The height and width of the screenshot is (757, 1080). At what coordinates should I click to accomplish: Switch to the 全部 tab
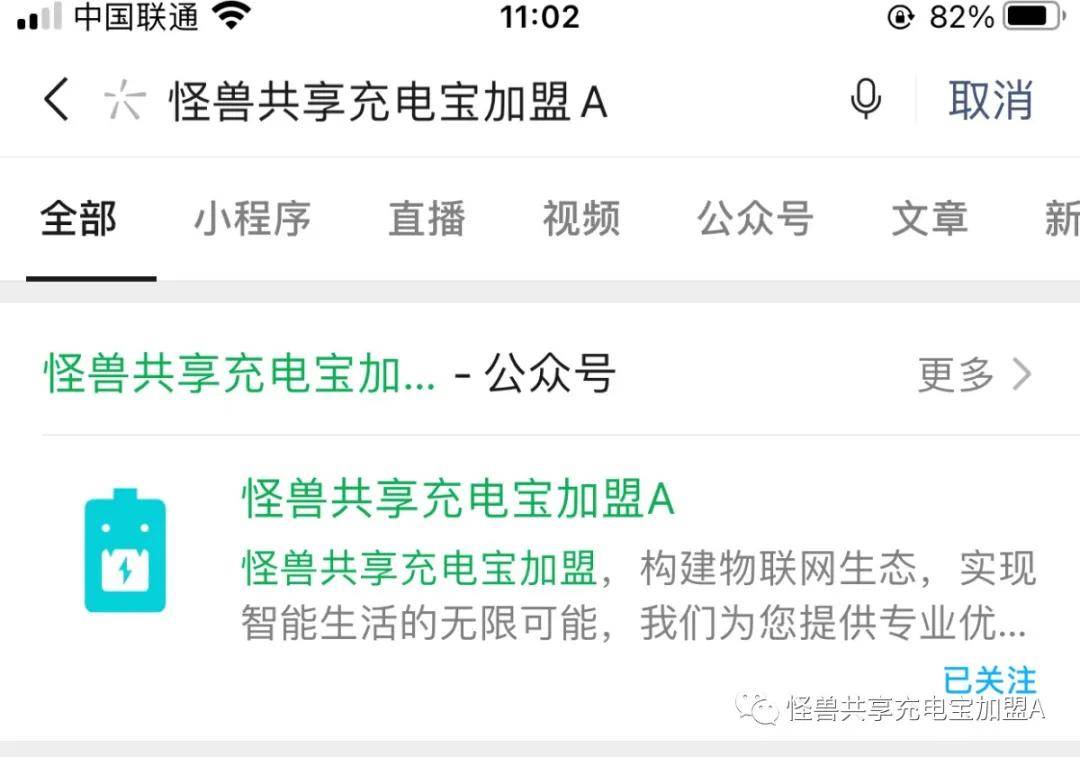[x=79, y=218]
